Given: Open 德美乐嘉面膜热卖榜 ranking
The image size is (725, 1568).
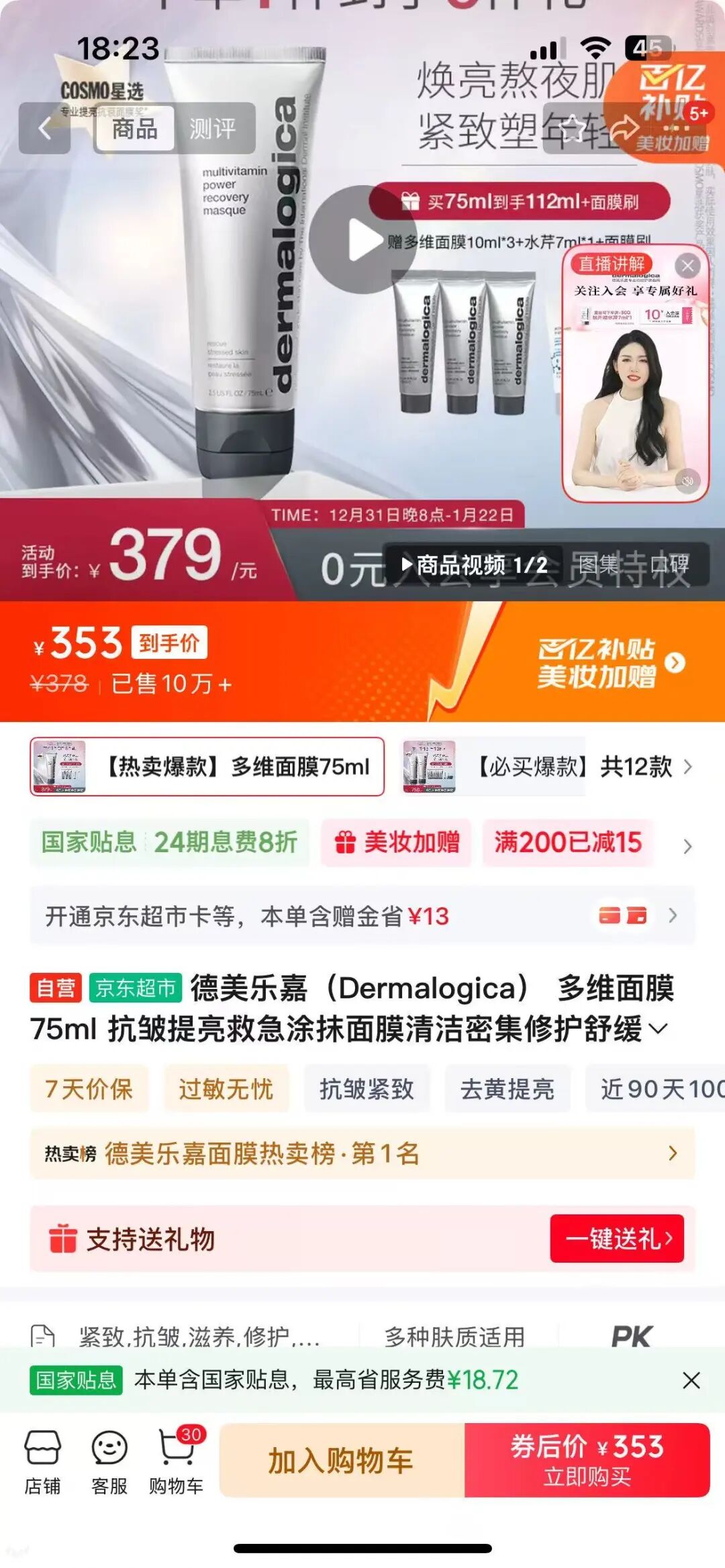Looking at the screenshot, I should [x=361, y=1154].
